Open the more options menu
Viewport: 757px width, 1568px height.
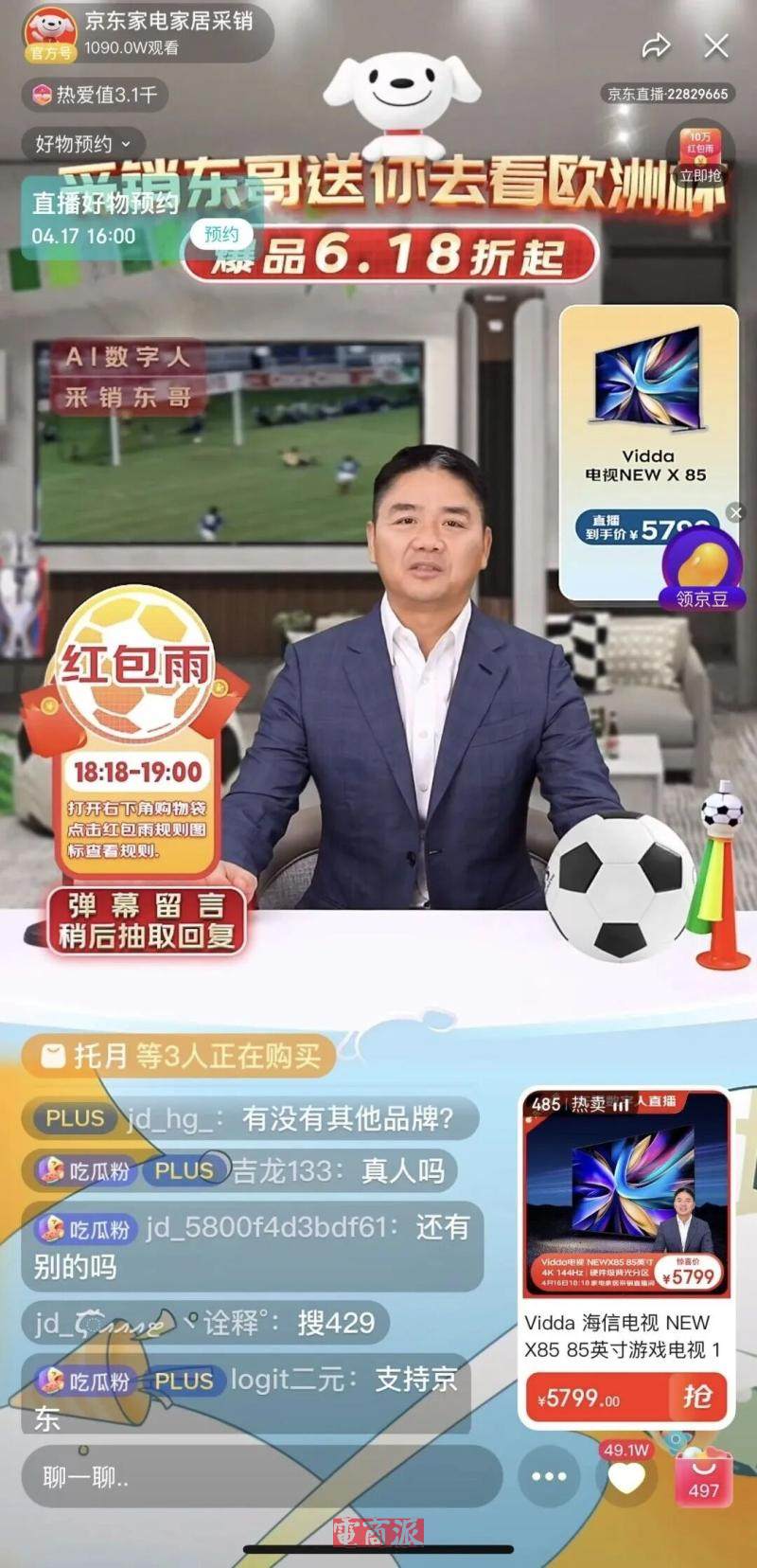point(549,1476)
